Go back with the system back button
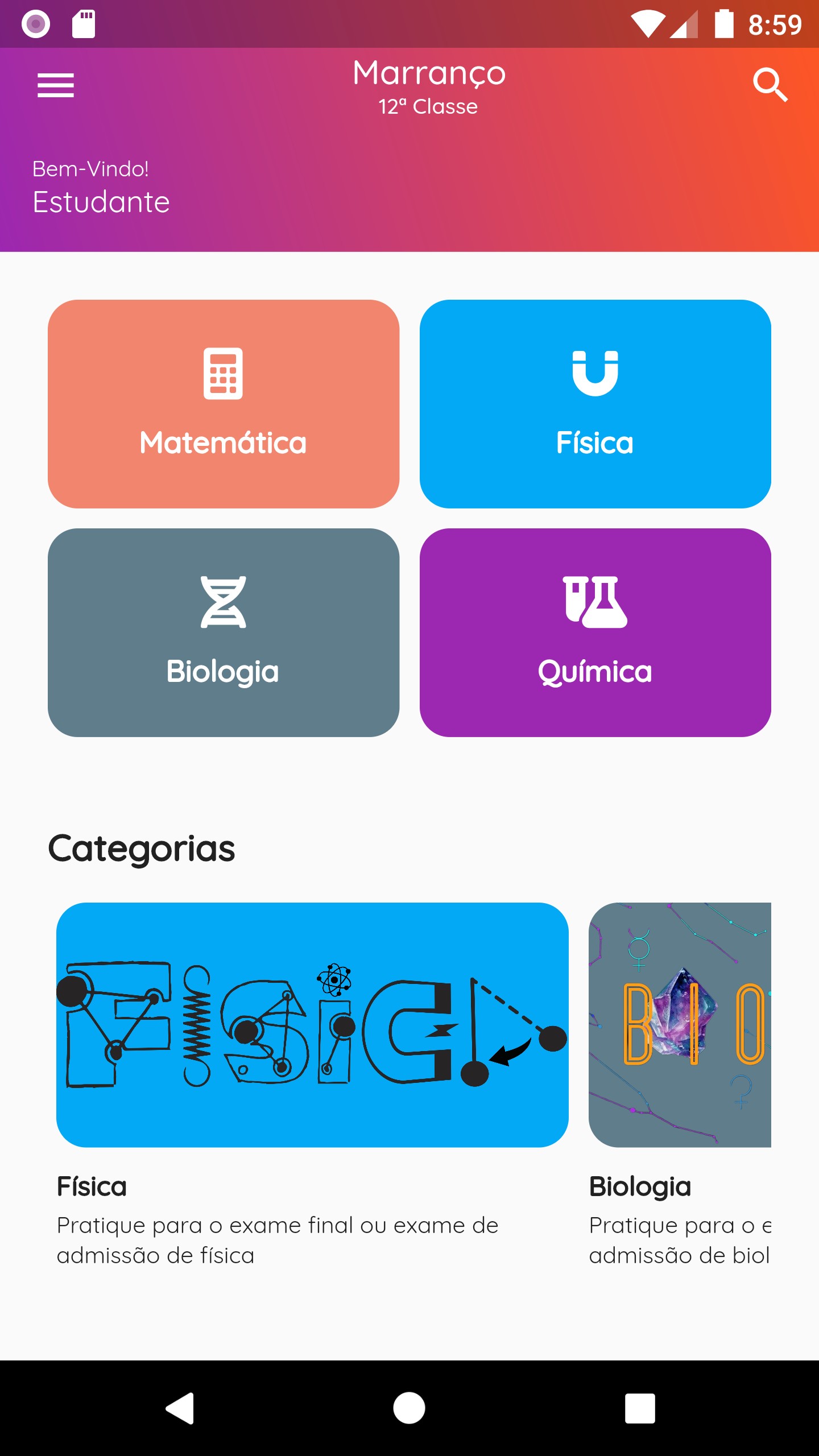This screenshot has height=1456, width=819. 180,1408
